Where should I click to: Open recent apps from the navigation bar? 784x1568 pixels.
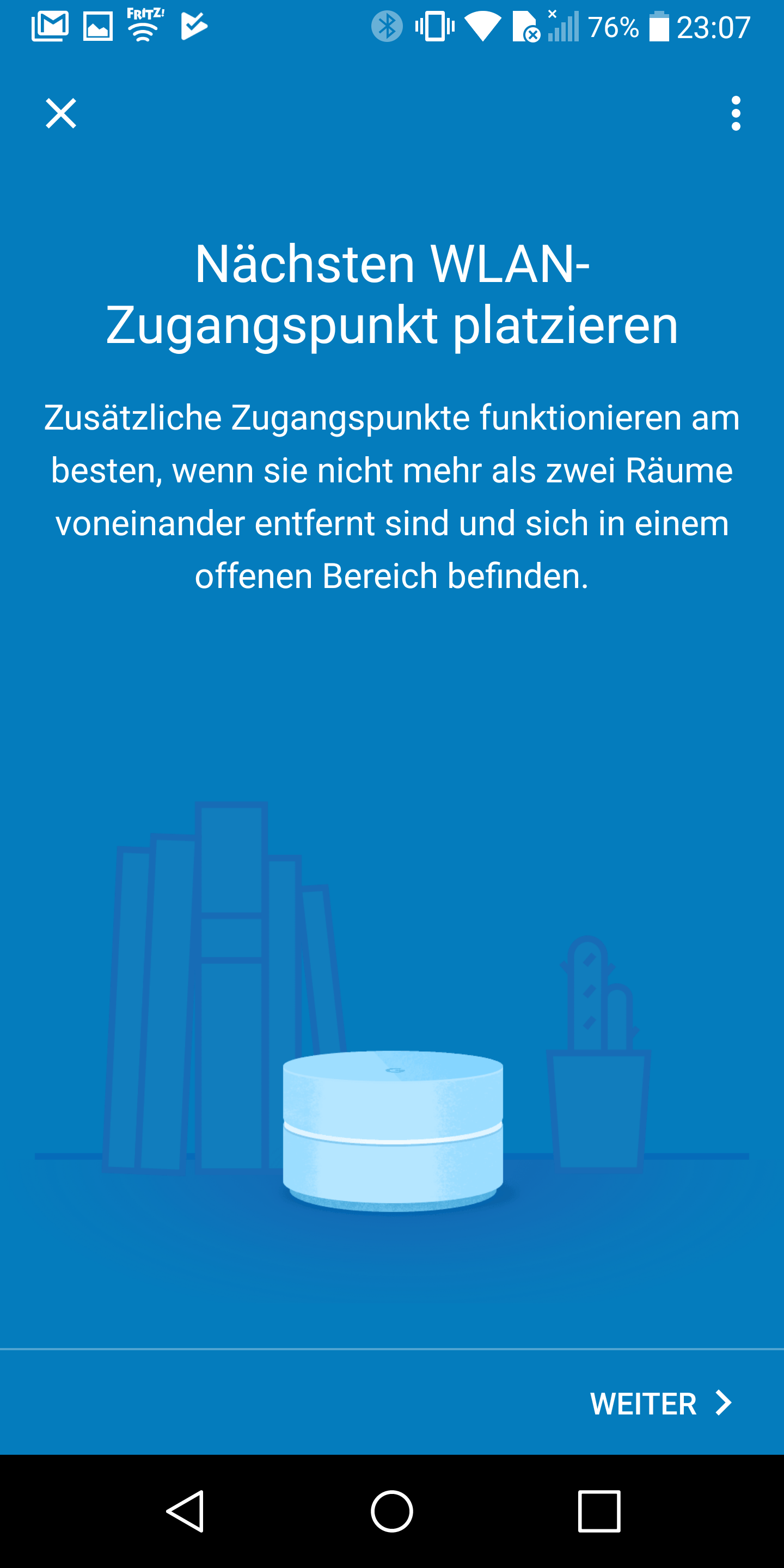[x=599, y=1511]
